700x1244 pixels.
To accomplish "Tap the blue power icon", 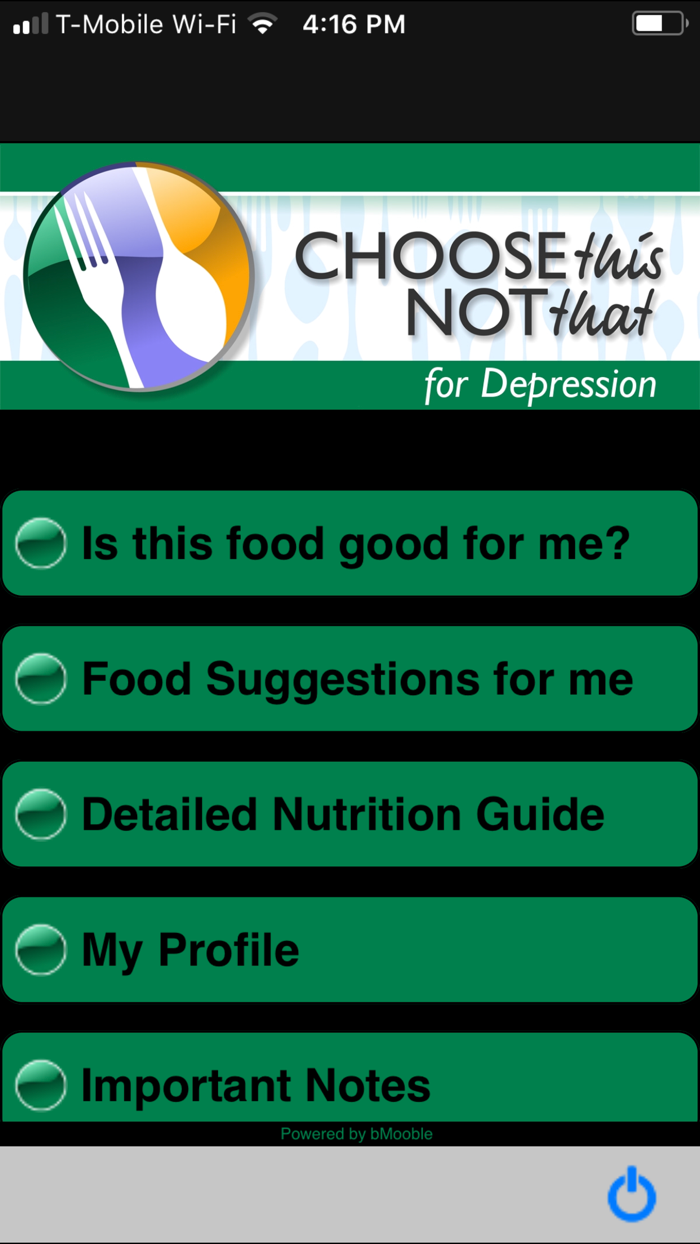I will [632, 1195].
